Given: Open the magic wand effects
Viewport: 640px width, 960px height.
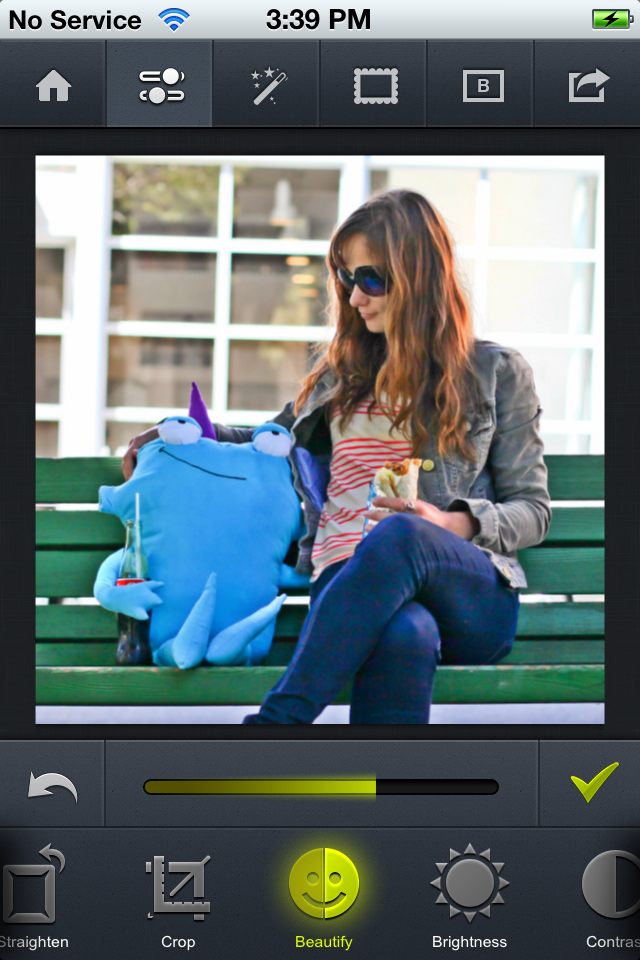Looking at the screenshot, I should point(268,87).
